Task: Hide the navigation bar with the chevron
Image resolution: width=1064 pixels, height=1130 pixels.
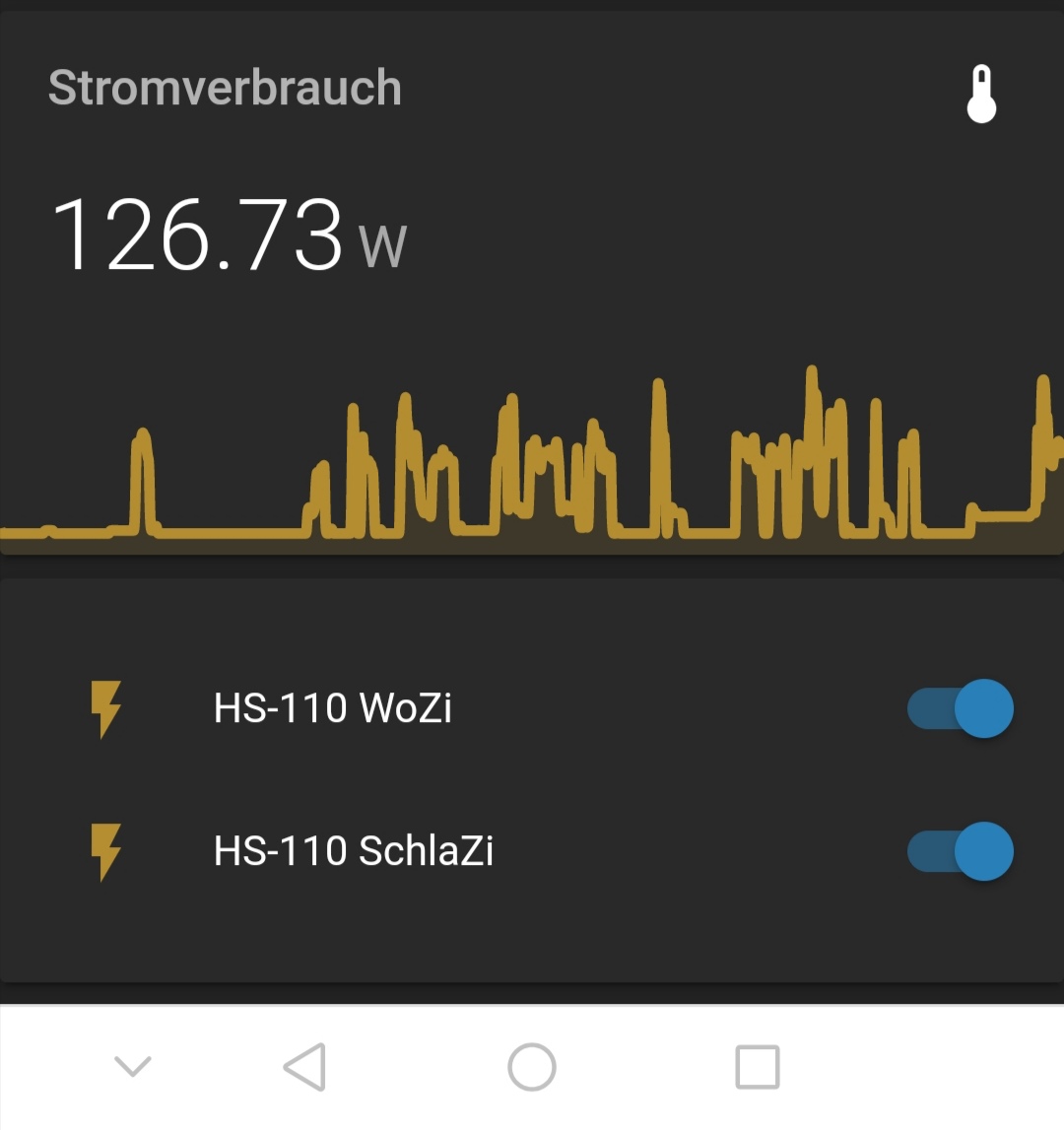Action: 133,1067
